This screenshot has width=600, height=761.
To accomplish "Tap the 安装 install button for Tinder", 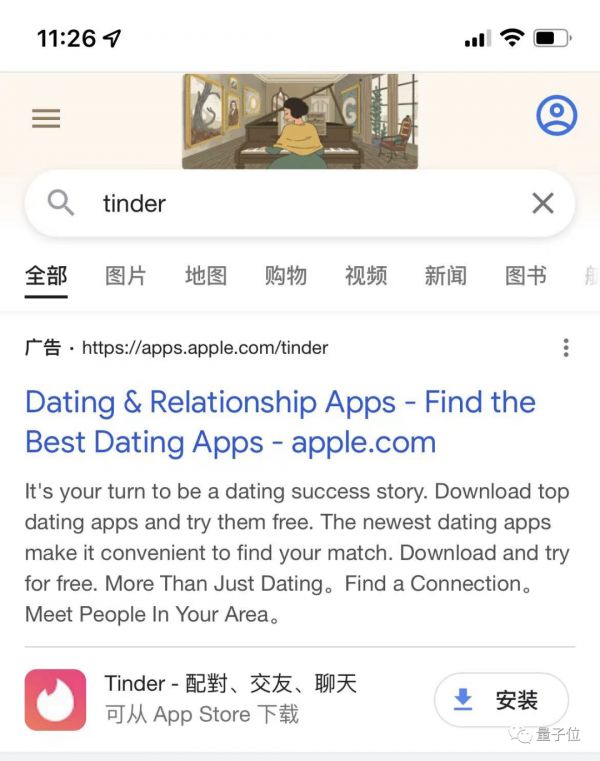I will tap(501, 700).
